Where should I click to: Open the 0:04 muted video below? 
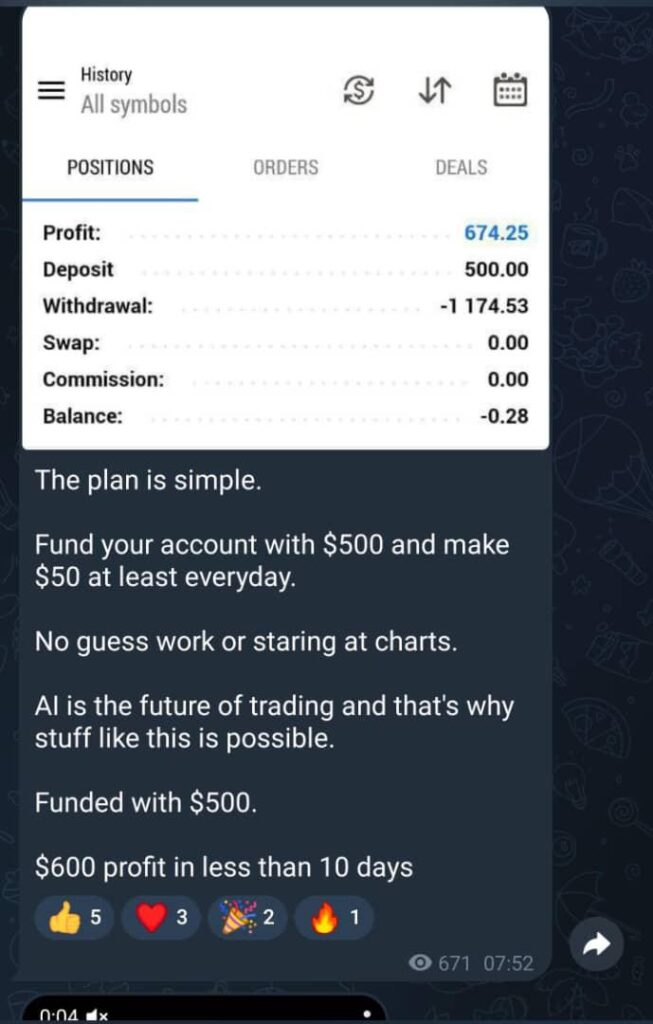(x=200, y=1012)
